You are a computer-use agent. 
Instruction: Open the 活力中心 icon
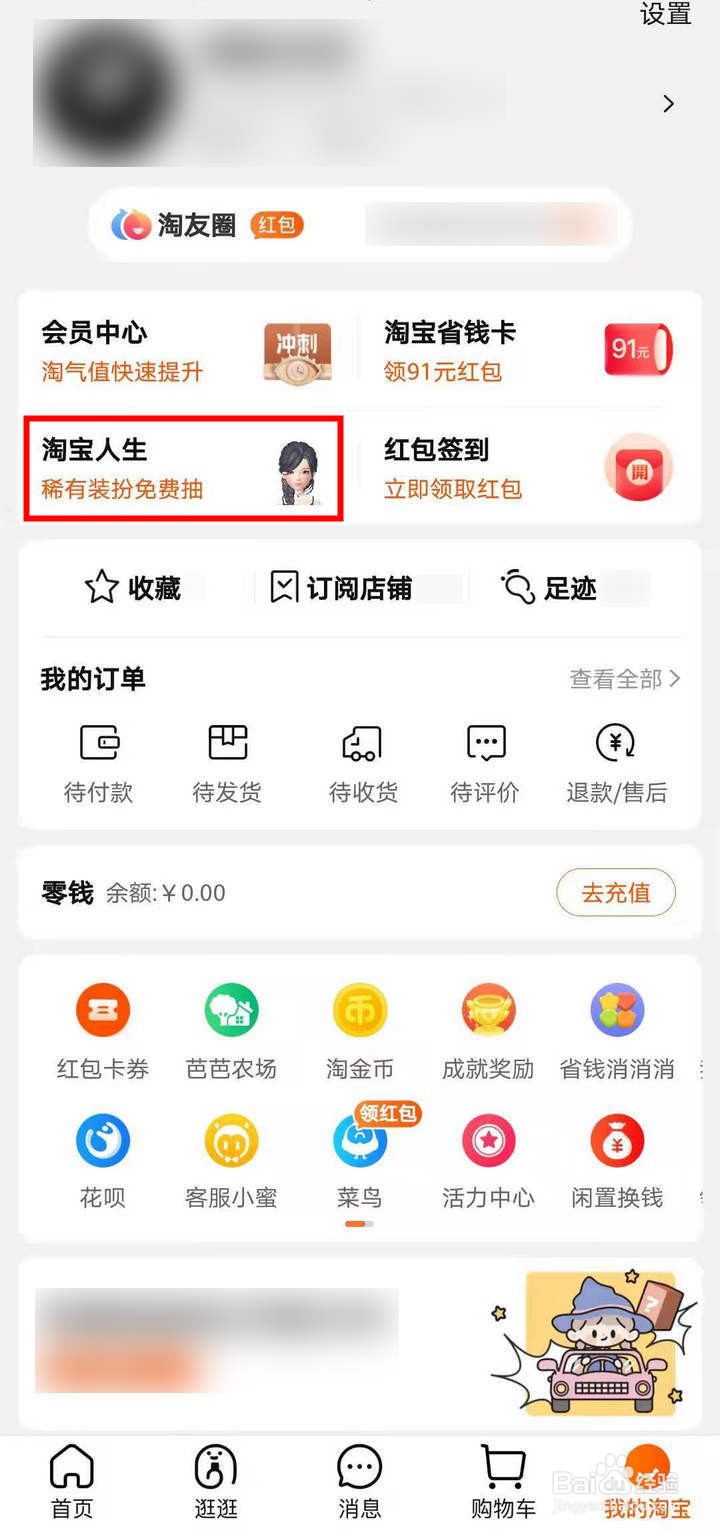point(488,1143)
